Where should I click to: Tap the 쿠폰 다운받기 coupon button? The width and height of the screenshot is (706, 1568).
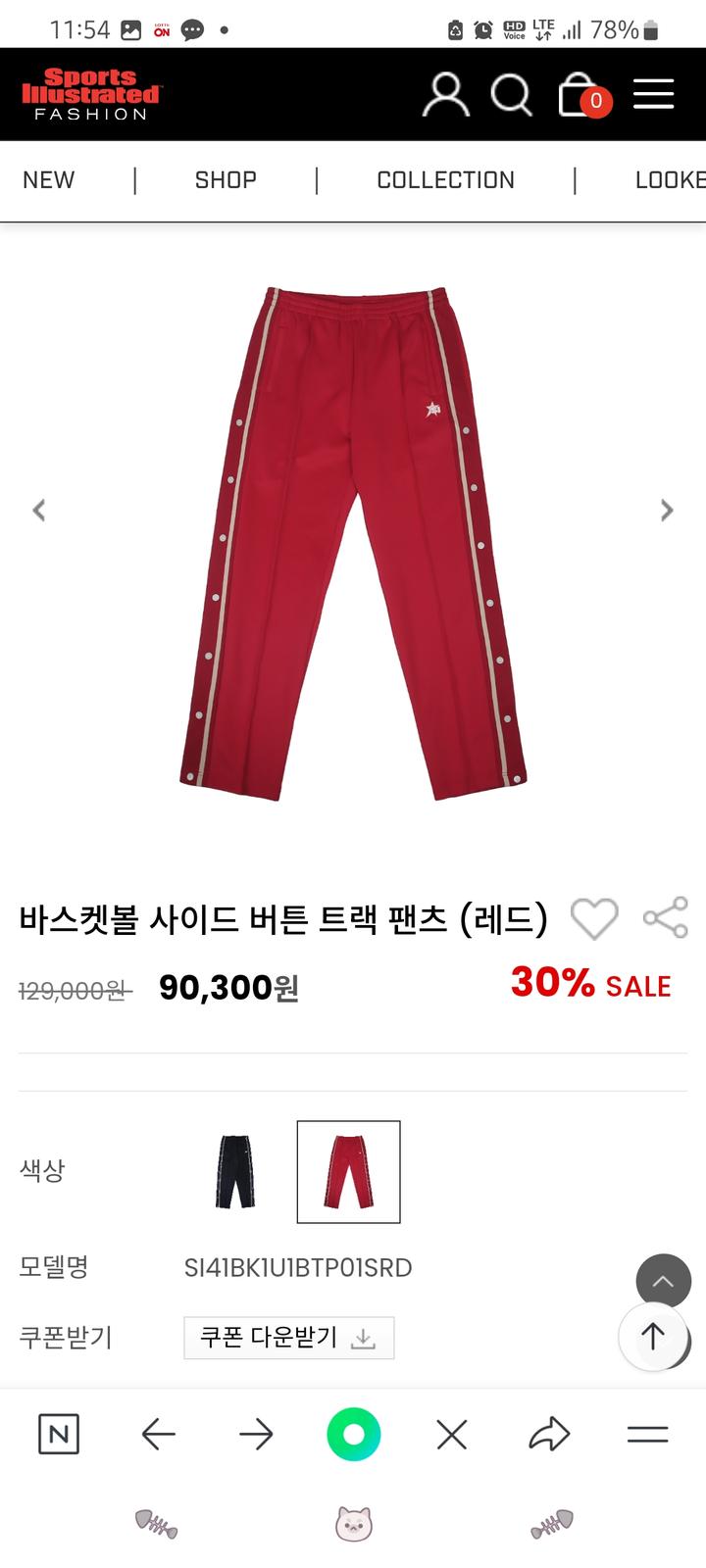click(288, 1338)
